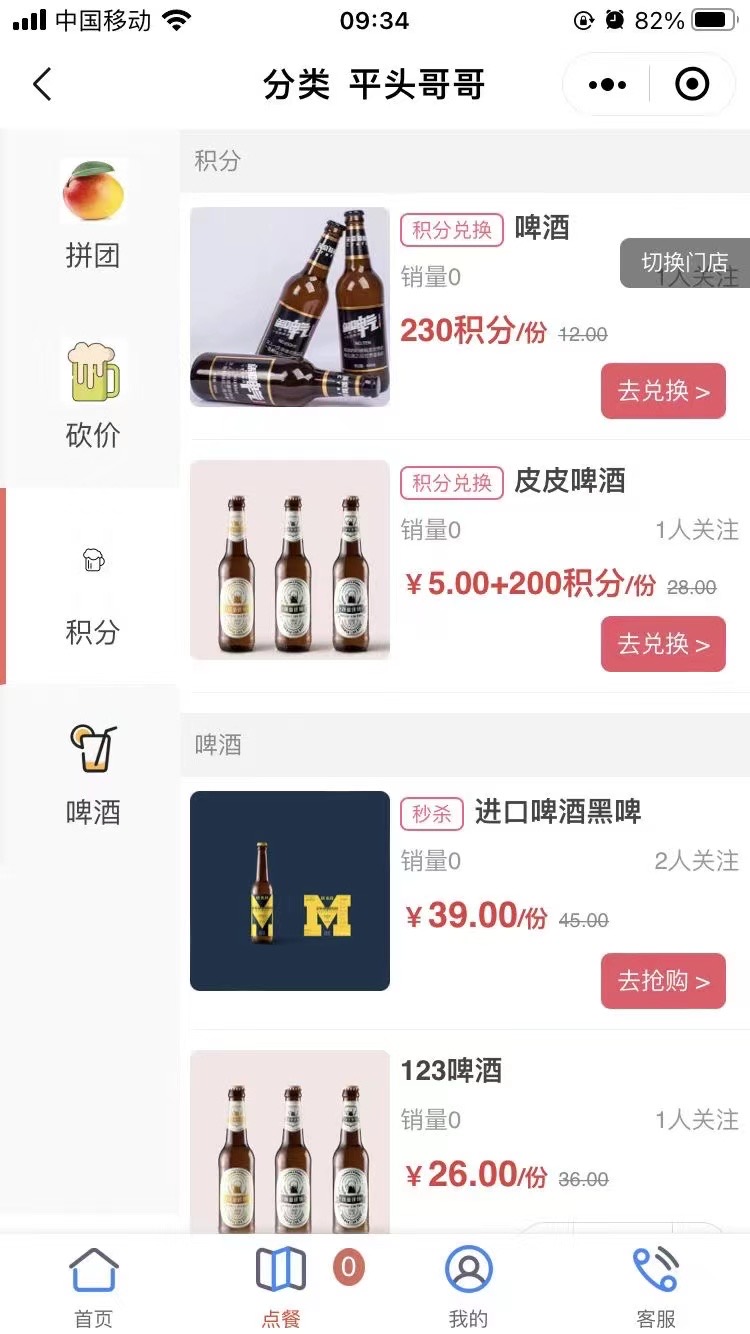Viewport: 750px width, 1334px height.
Task: Open the 我的 tab
Action: click(468, 1286)
